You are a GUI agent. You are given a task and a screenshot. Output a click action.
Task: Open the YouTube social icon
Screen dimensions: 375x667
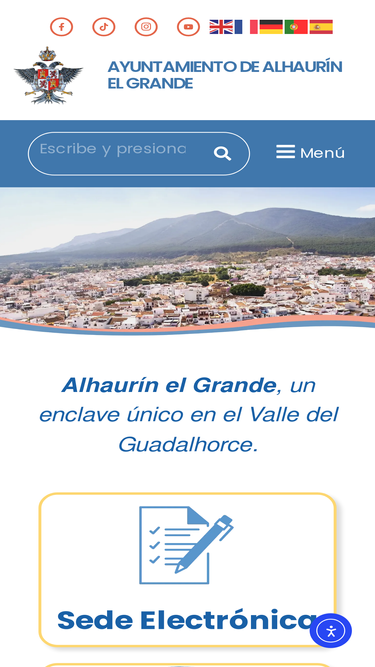pyautogui.click(x=188, y=27)
